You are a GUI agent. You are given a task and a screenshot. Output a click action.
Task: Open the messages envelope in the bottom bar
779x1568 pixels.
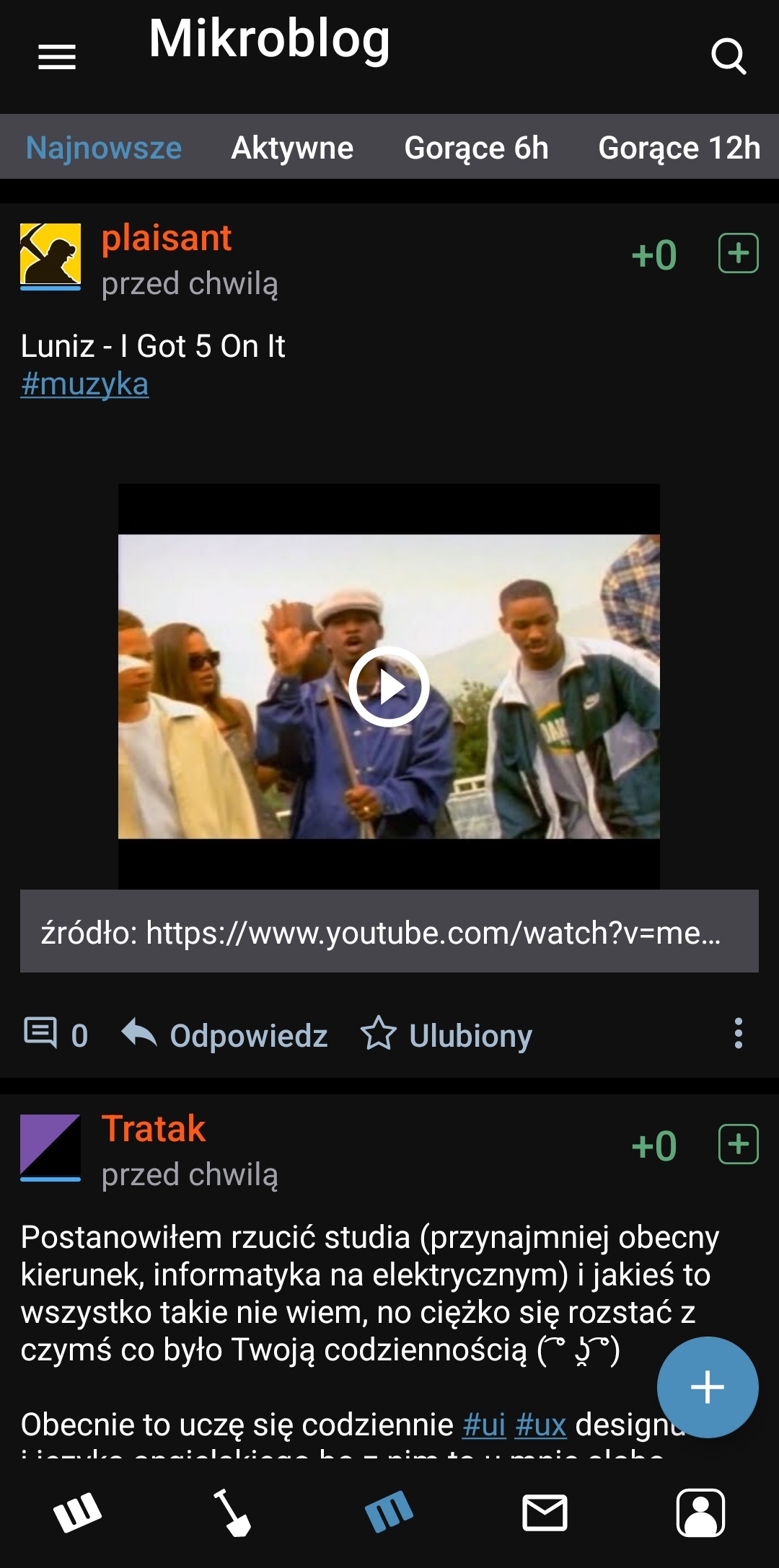click(545, 1512)
